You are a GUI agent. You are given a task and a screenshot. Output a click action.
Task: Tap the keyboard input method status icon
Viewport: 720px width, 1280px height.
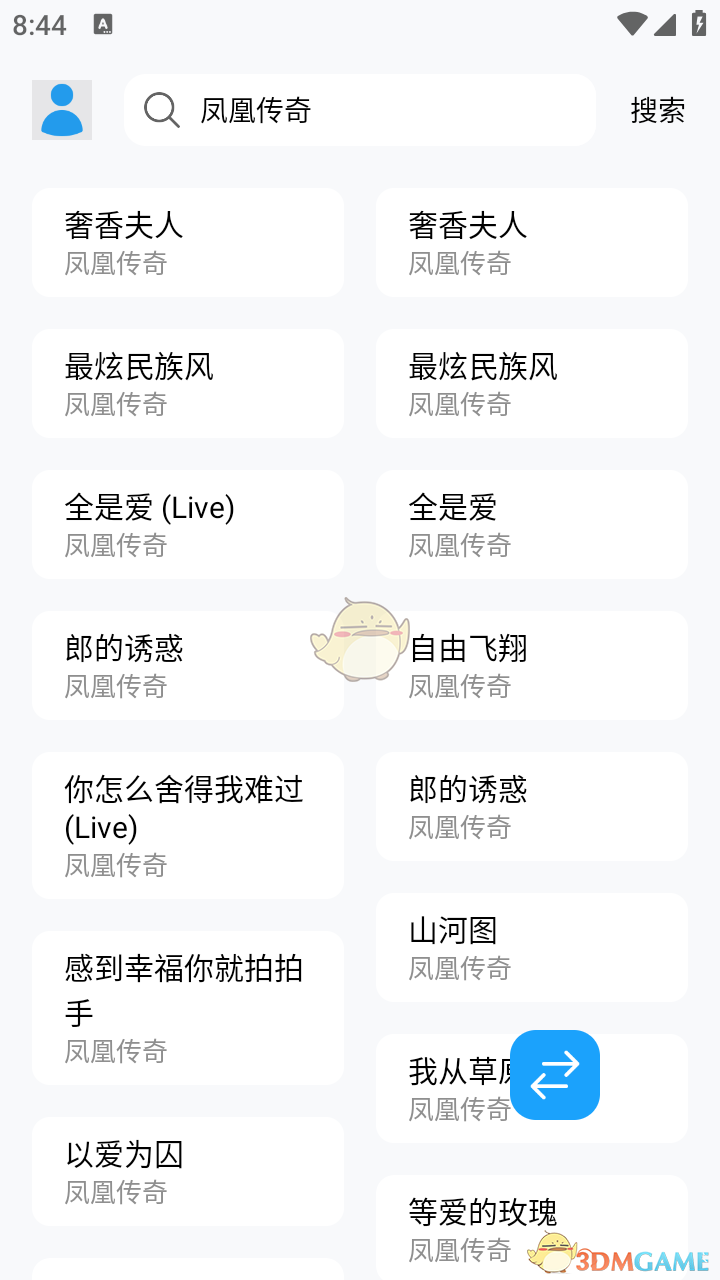104,22
